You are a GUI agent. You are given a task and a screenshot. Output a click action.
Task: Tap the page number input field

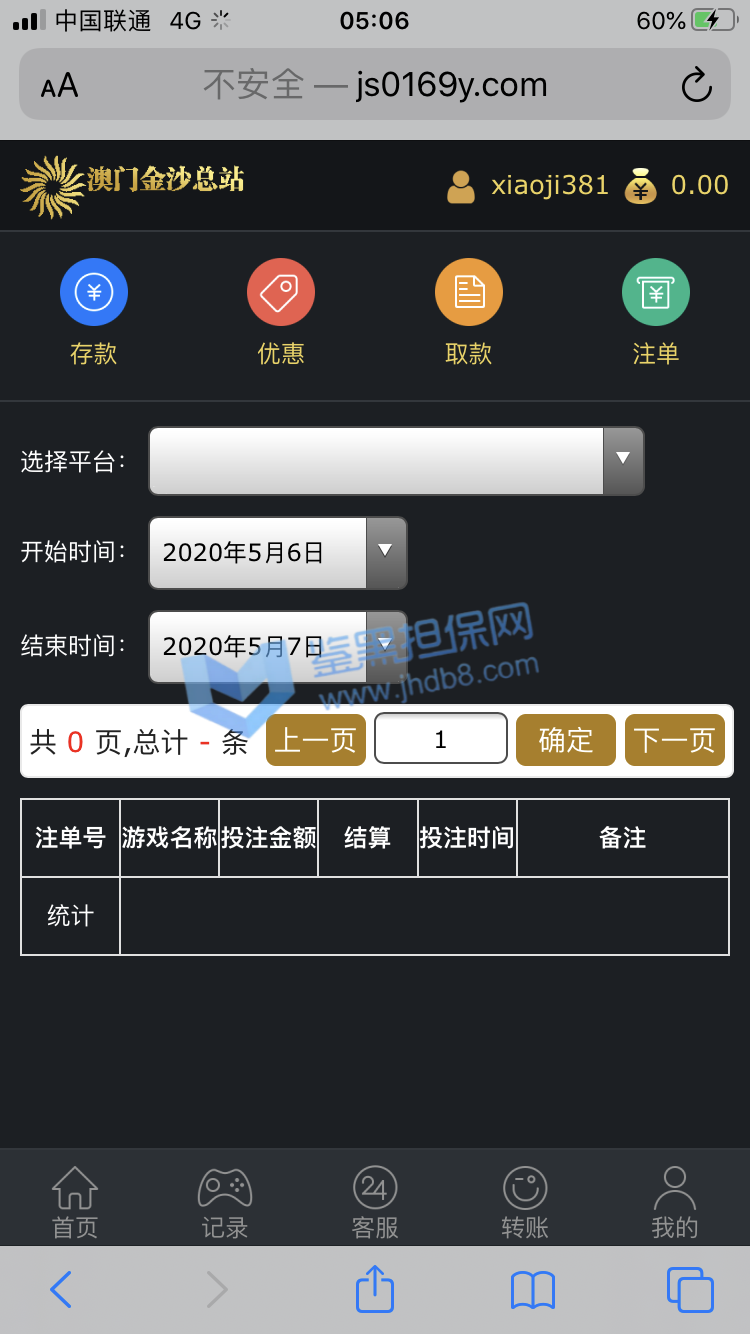pos(440,740)
